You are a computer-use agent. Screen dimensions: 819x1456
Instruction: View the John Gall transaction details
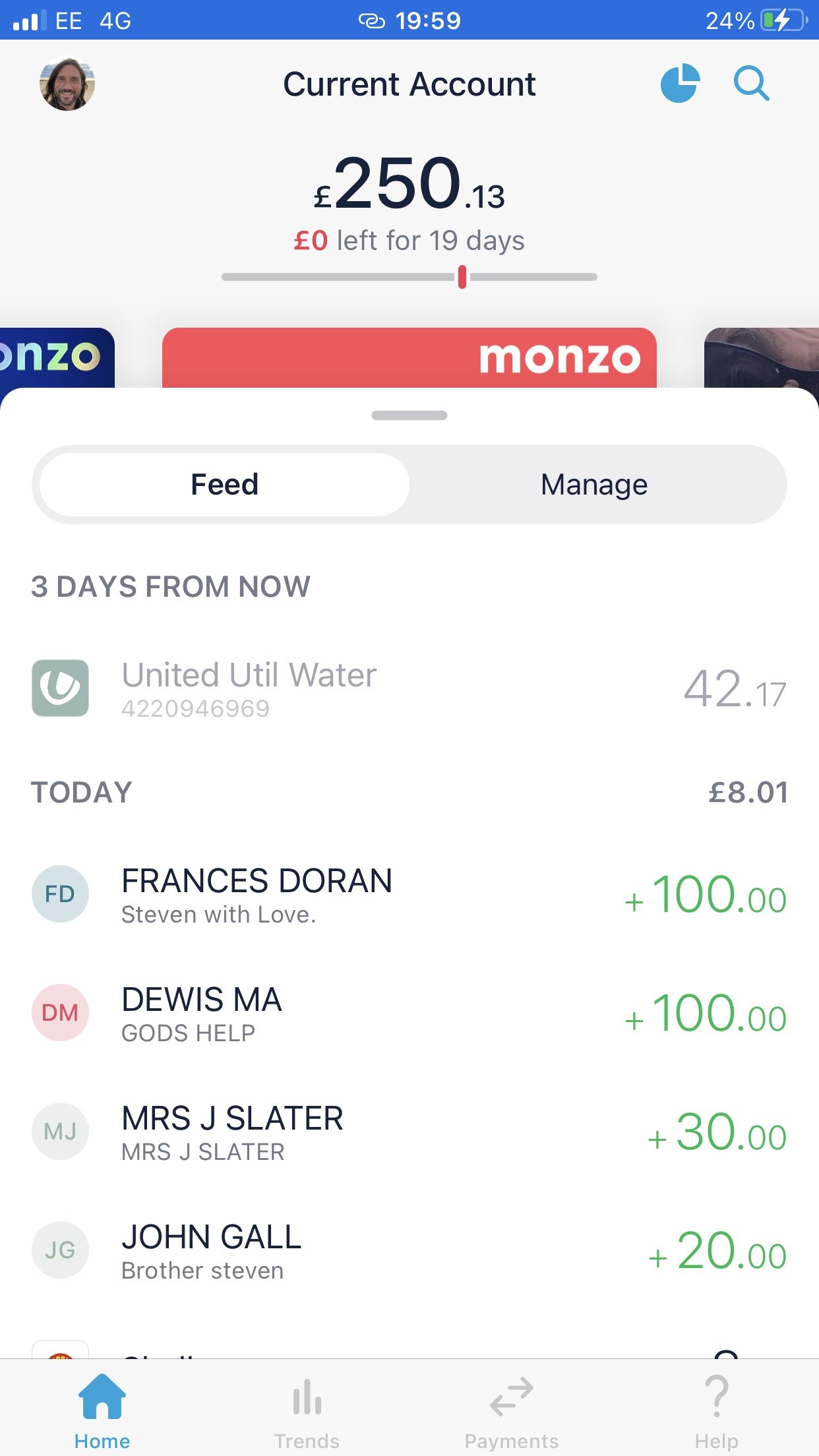click(x=409, y=1250)
